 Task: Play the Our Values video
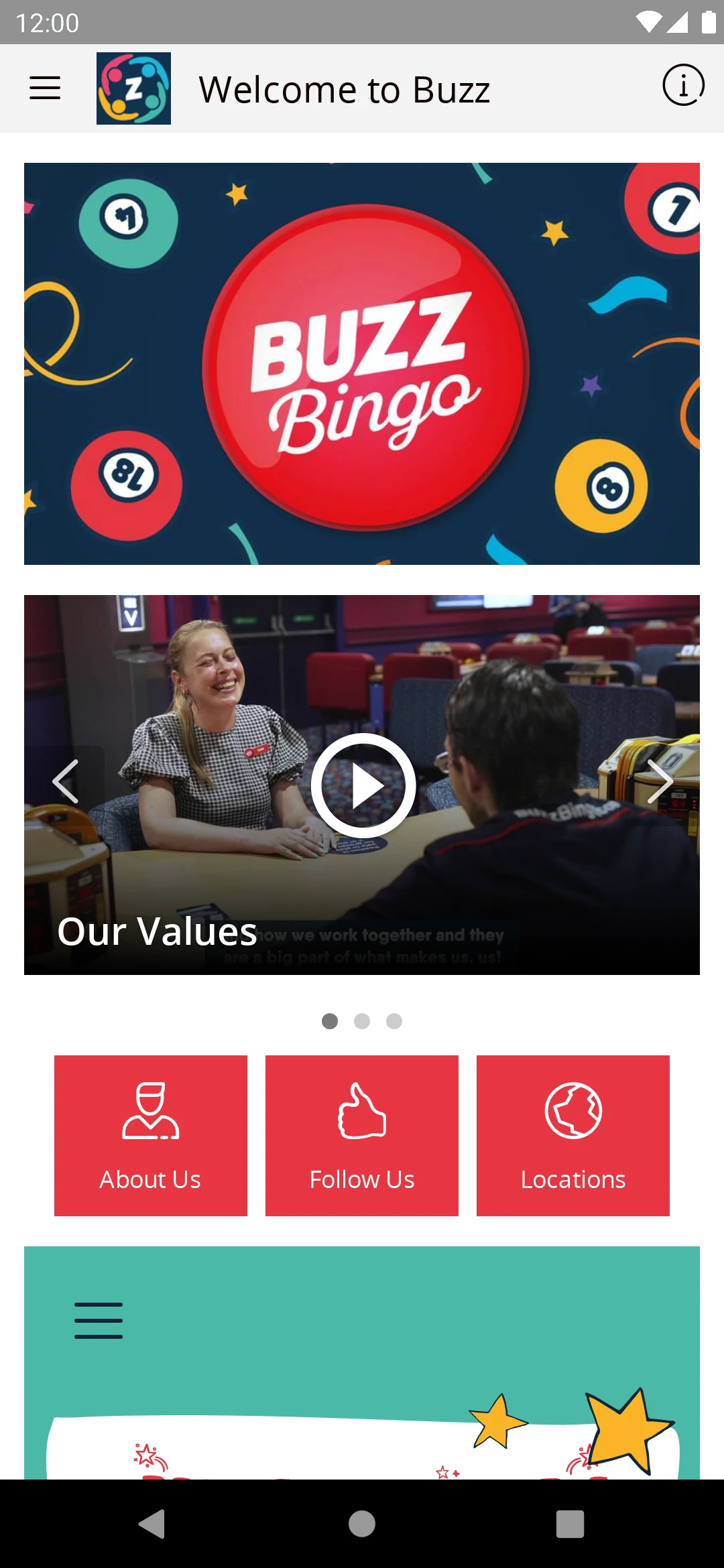[x=363, y=785]
